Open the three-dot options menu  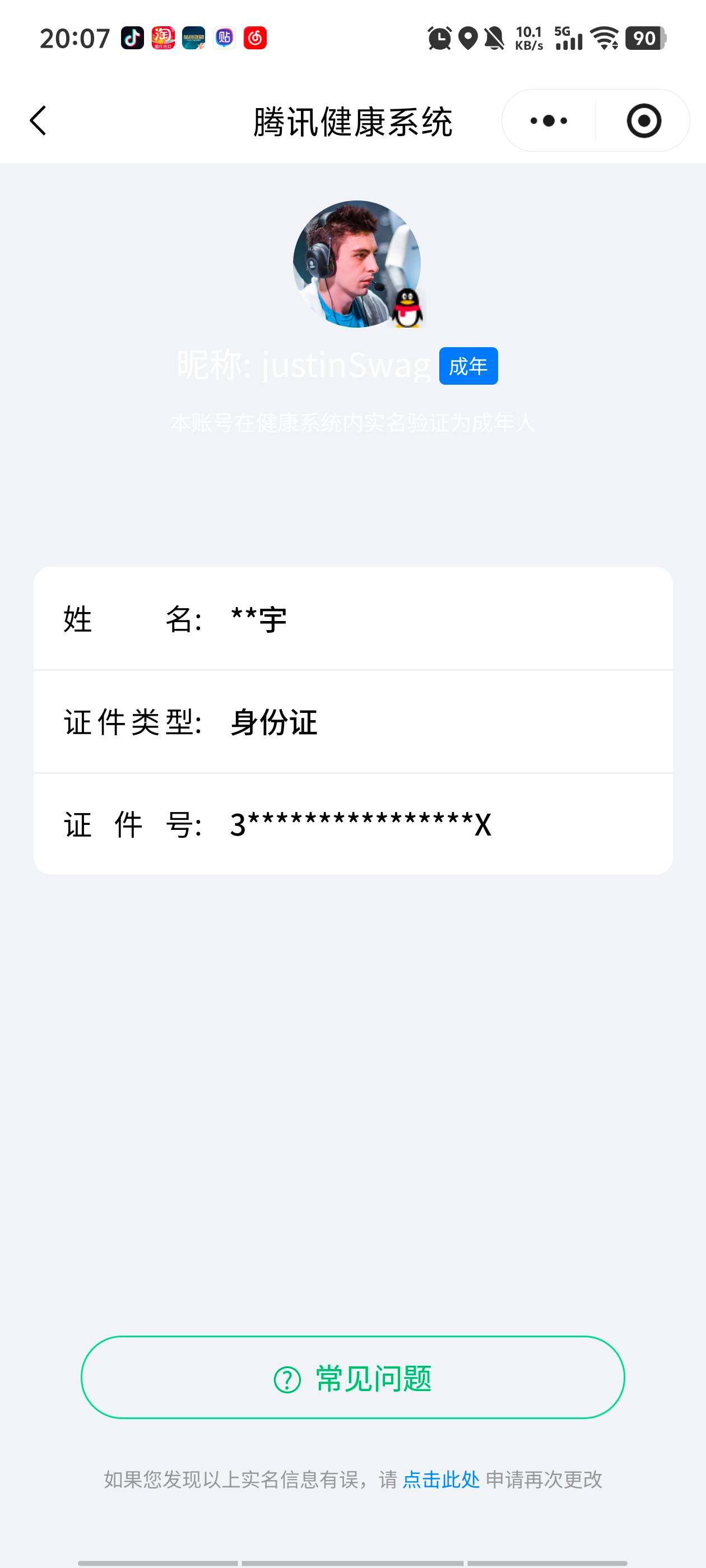pyautogui.click(x=547, y=120)
